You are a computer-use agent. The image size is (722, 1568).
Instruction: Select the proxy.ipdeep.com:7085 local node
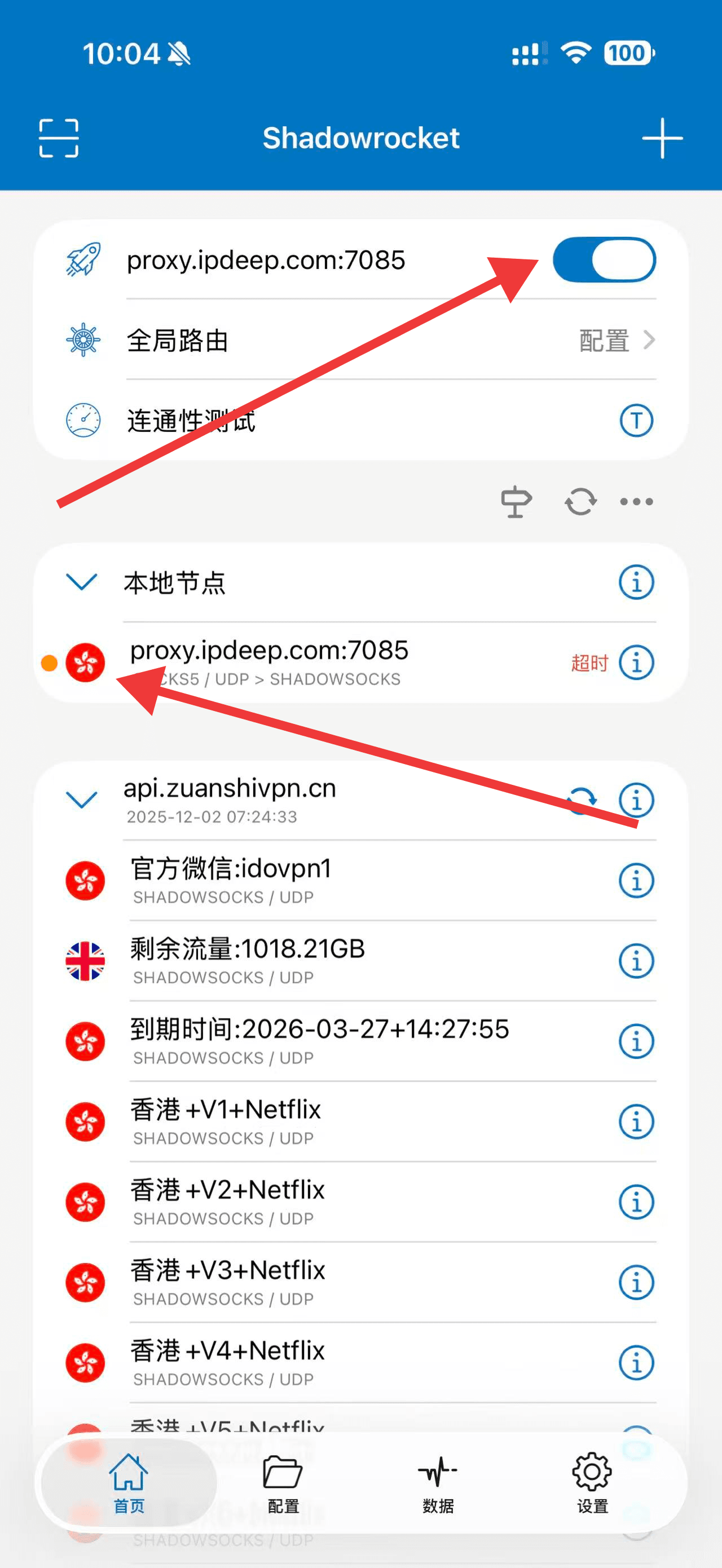(361, 662)
